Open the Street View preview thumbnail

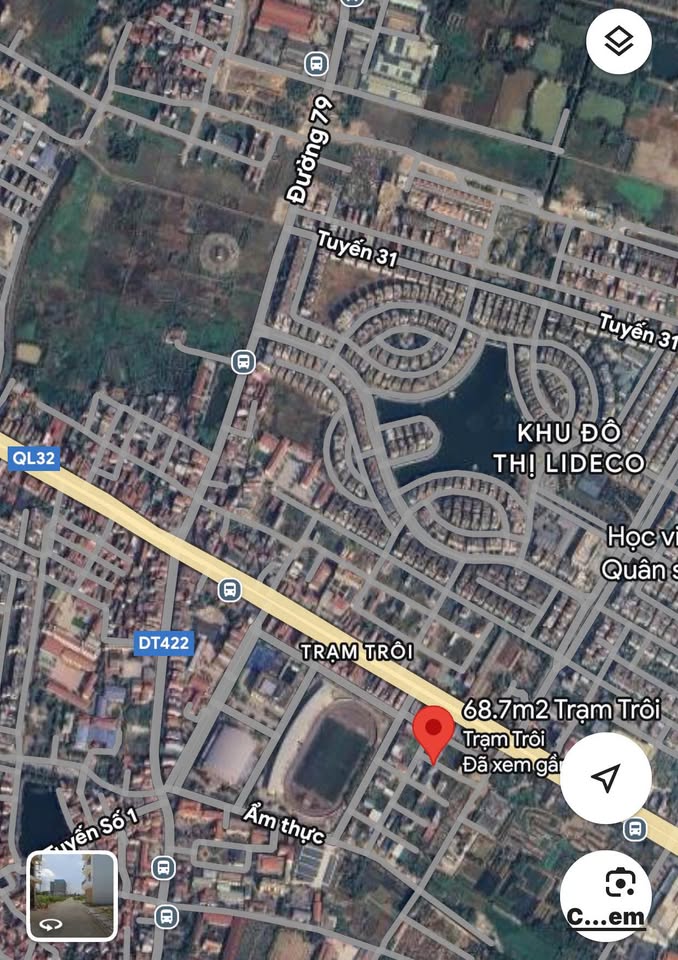[x=72, y=895]
